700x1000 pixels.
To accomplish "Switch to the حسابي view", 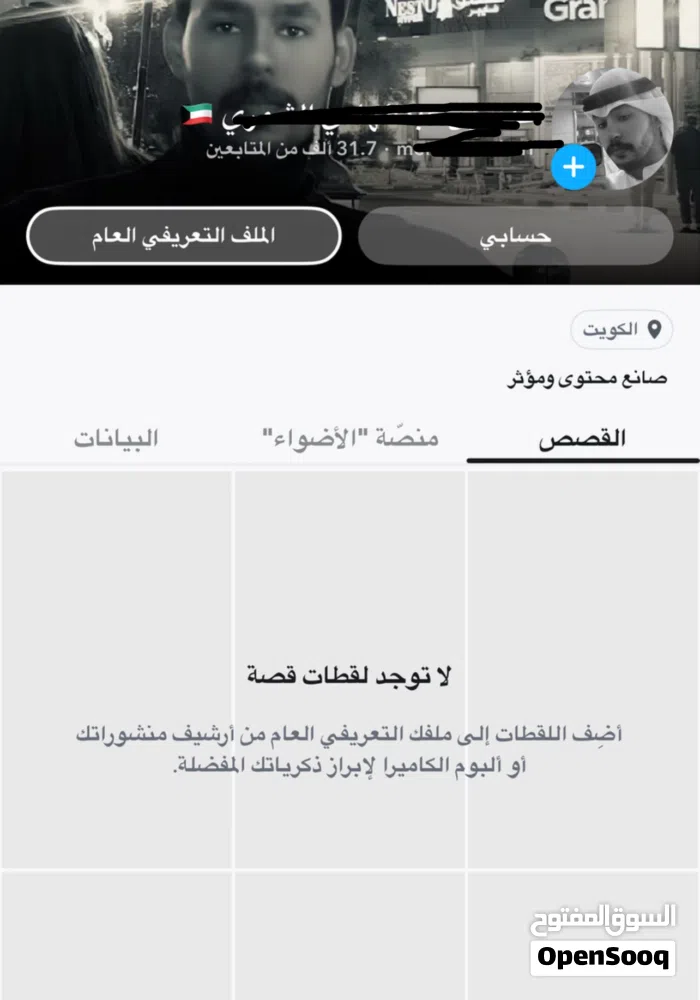I will coord(515,237).
